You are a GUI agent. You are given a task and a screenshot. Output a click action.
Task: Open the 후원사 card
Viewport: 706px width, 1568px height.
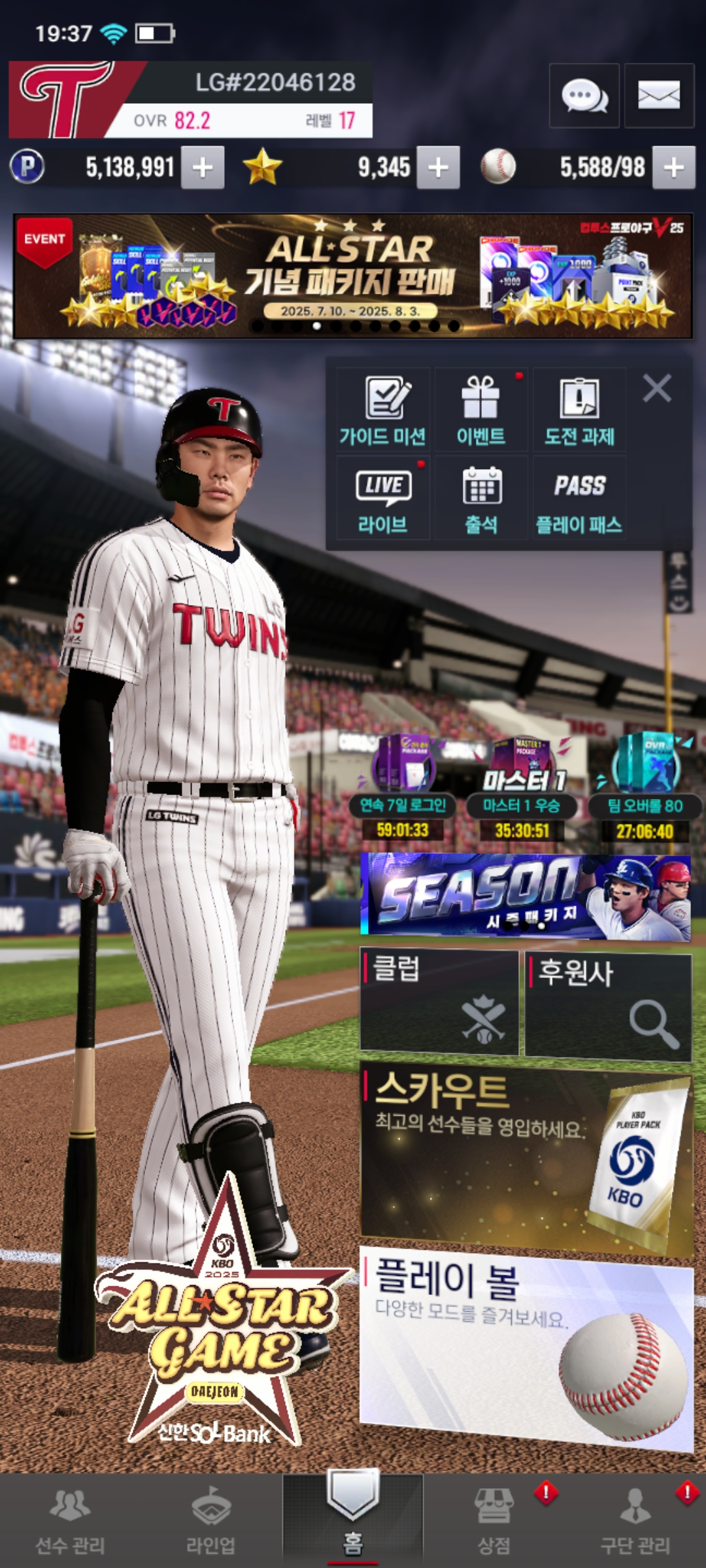tap(608, 1005)
